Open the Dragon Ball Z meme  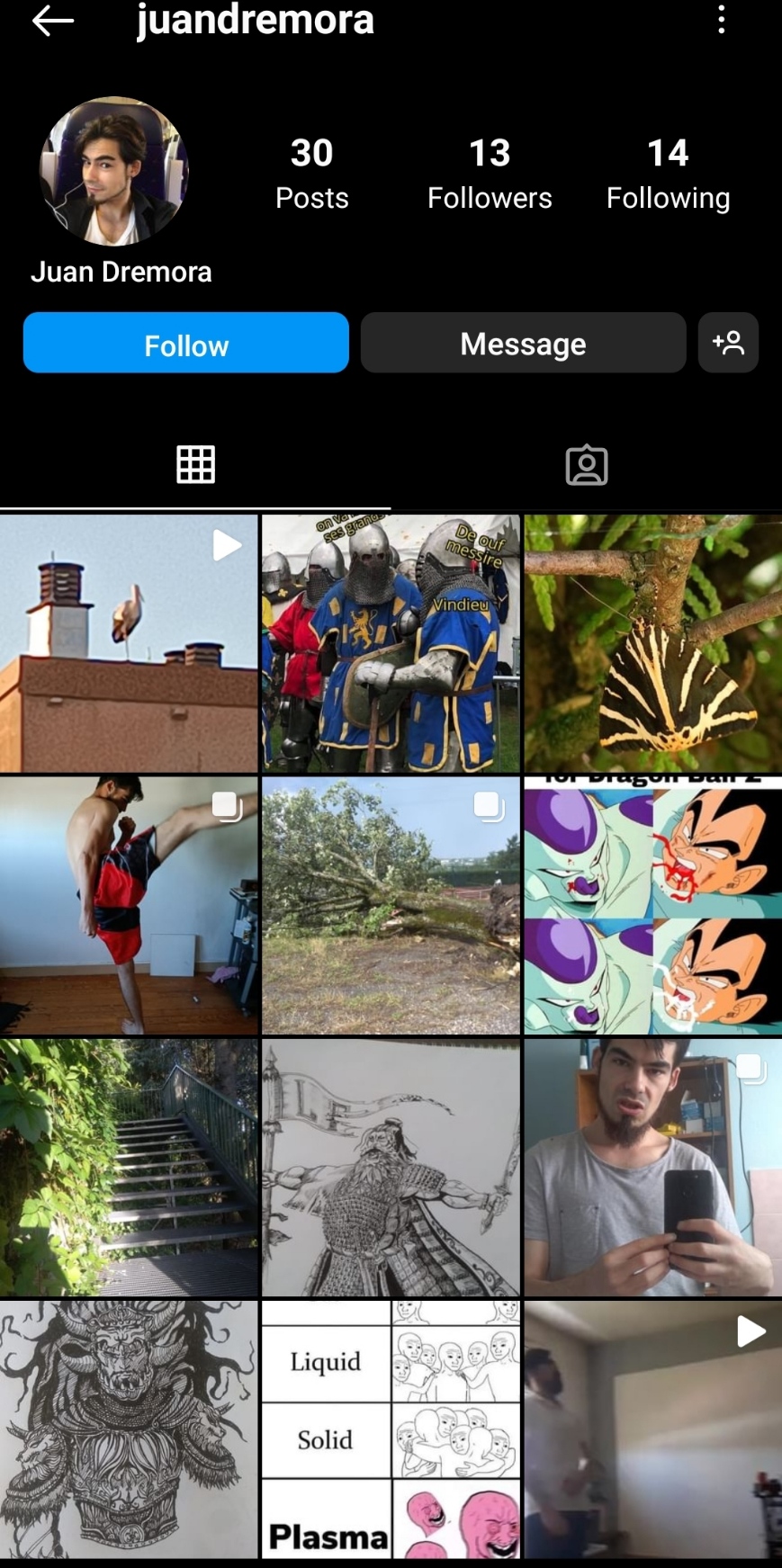coord(653,905)
